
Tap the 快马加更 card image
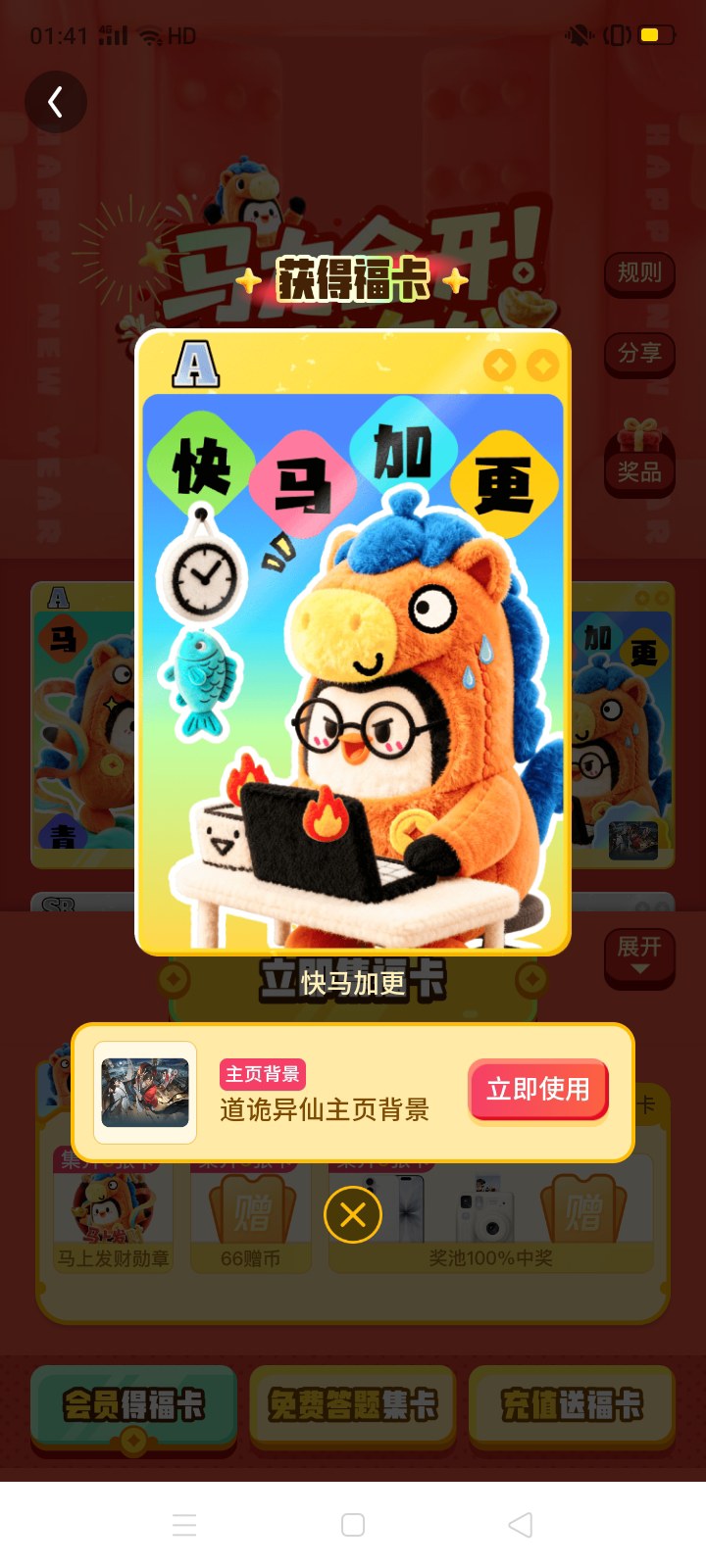353,642
